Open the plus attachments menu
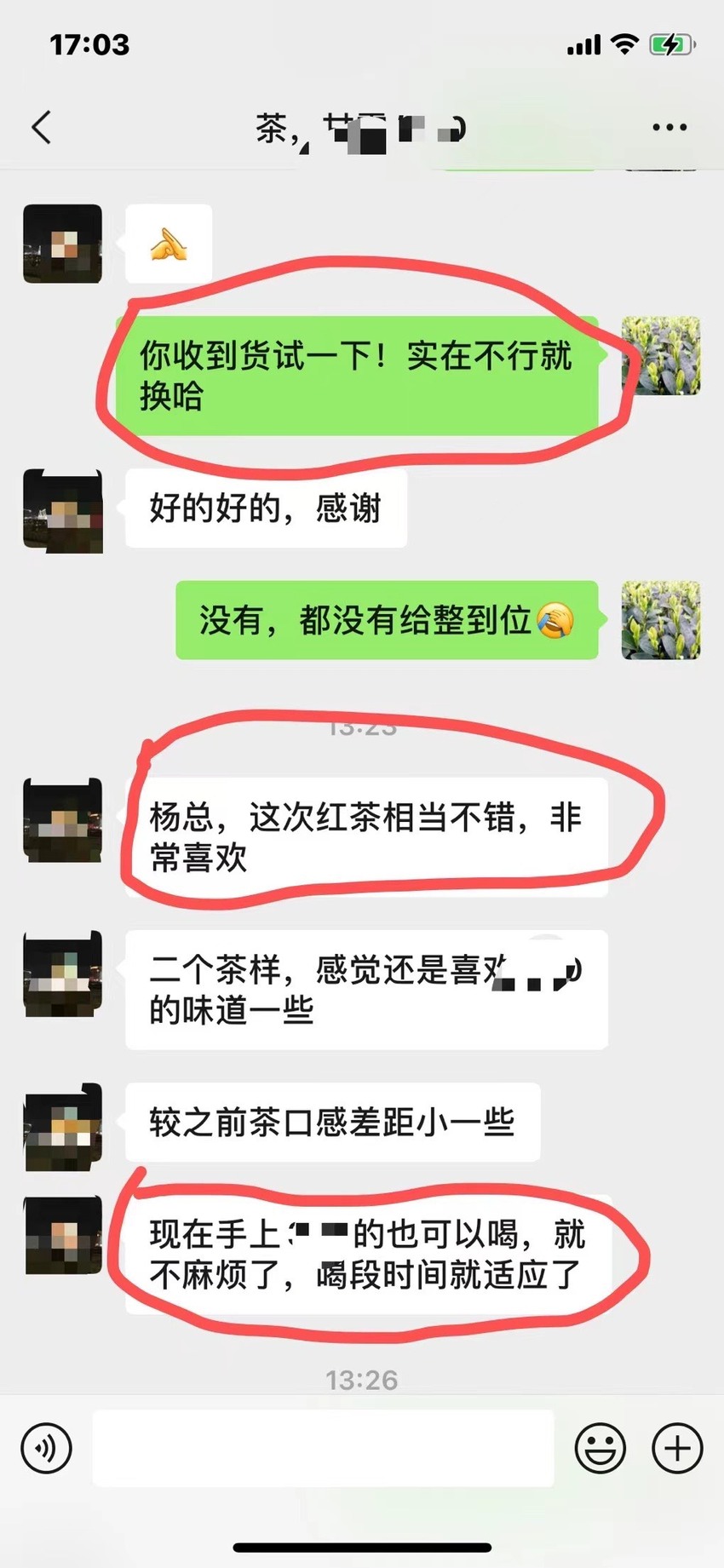724x1568 pixels. pyautogui.click(x=677, y=1448)
